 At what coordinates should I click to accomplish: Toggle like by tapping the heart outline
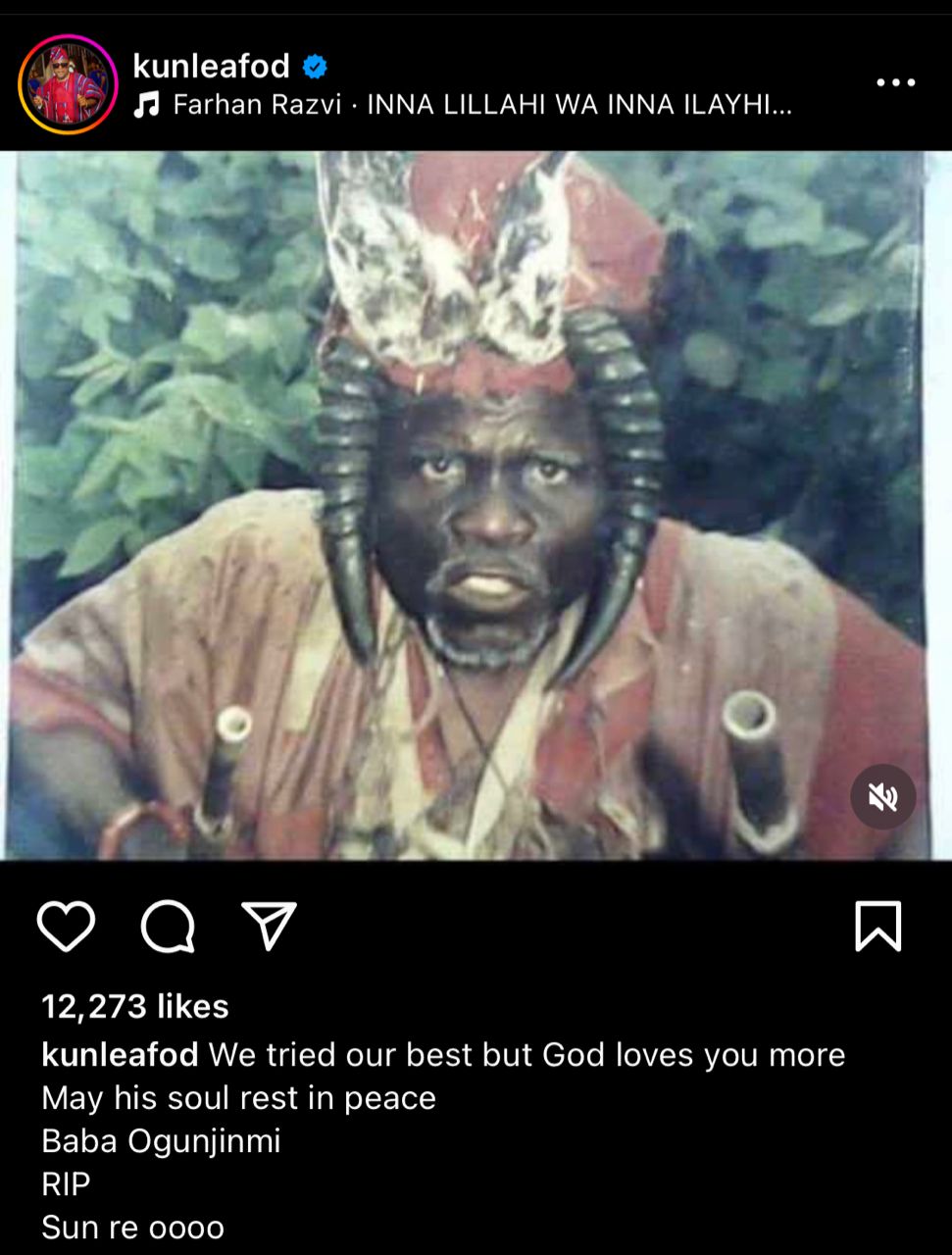pos(67,925)
